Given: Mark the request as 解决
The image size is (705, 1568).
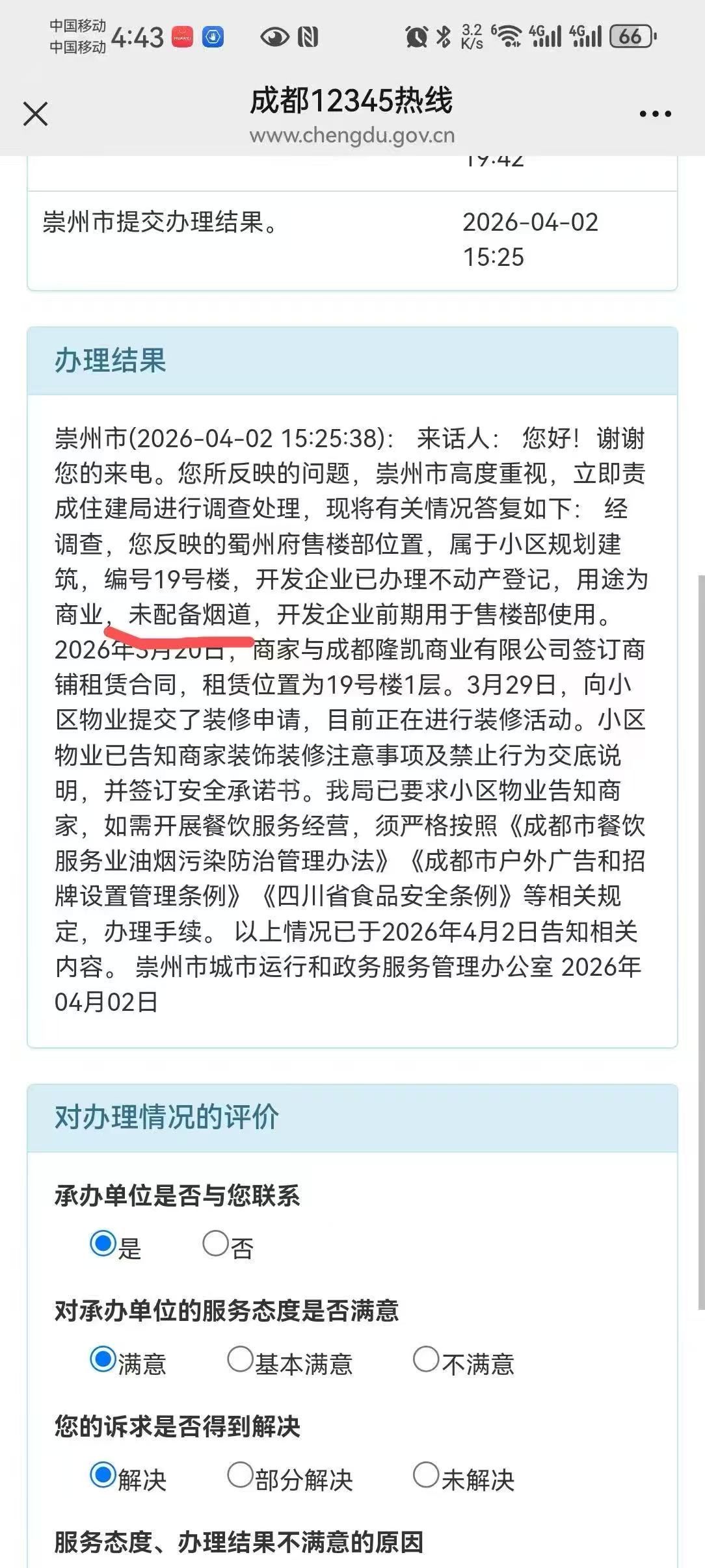Looking at the screenshot, I should pyautogui.click(x=103, y=1475).
